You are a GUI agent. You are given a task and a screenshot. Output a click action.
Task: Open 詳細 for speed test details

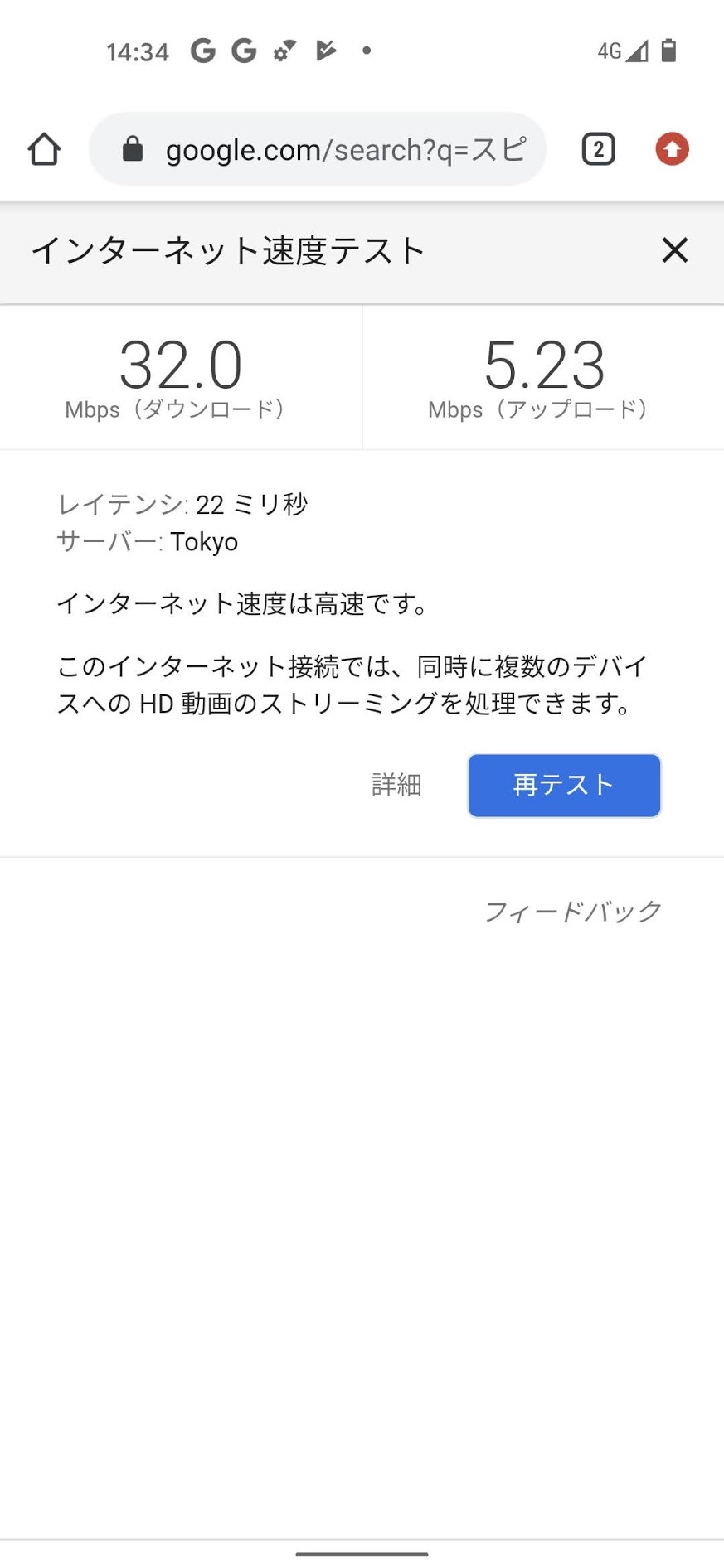(396, 785)
